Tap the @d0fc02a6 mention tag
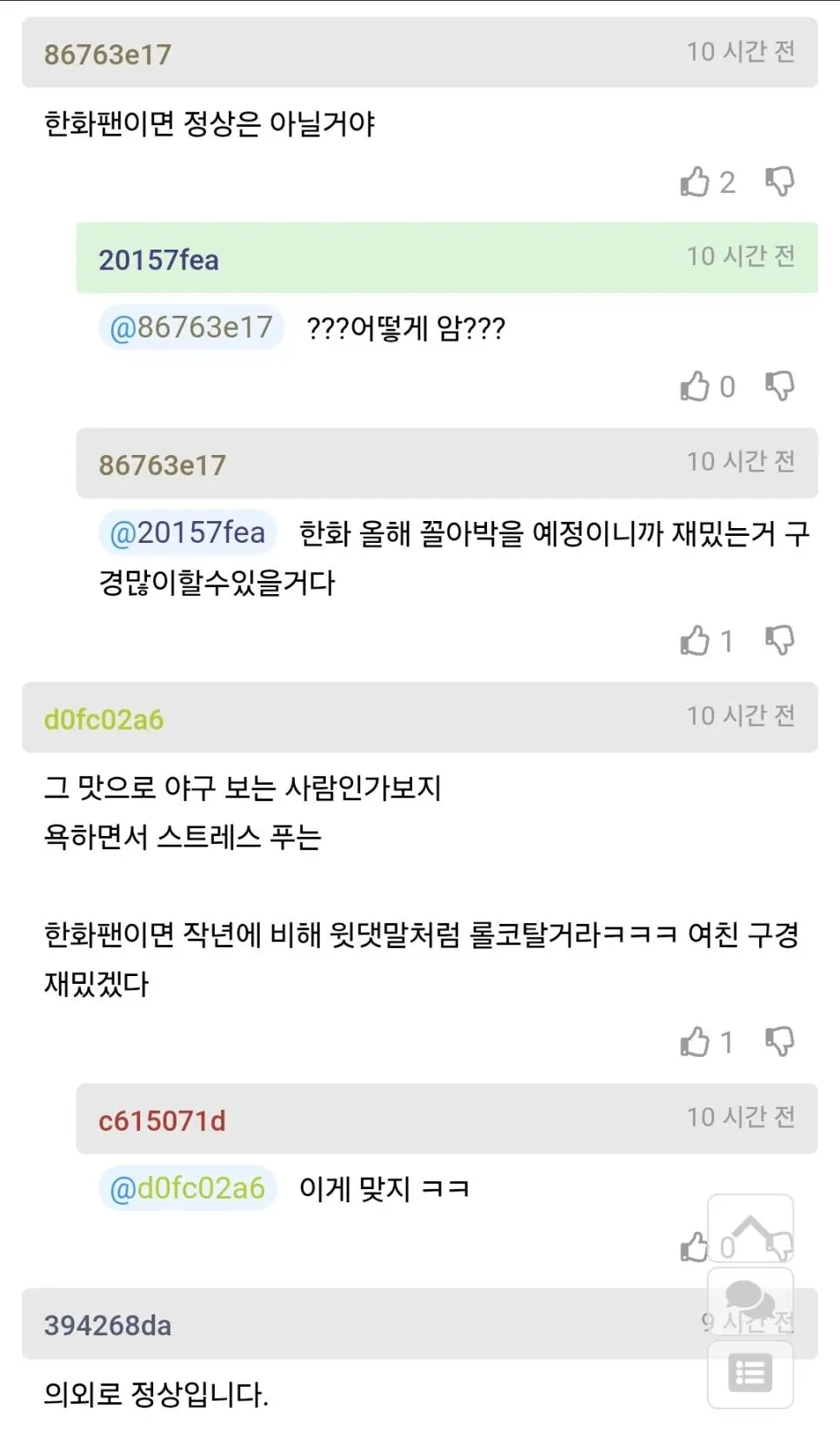The width and height of the screenshot is (840, 1431). (188, 1188)
